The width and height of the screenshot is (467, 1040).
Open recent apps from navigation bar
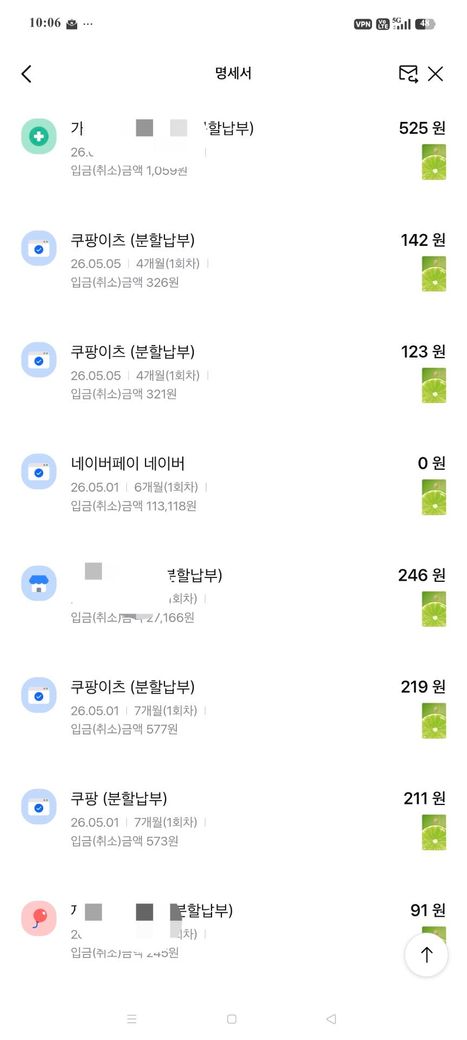131,1019
